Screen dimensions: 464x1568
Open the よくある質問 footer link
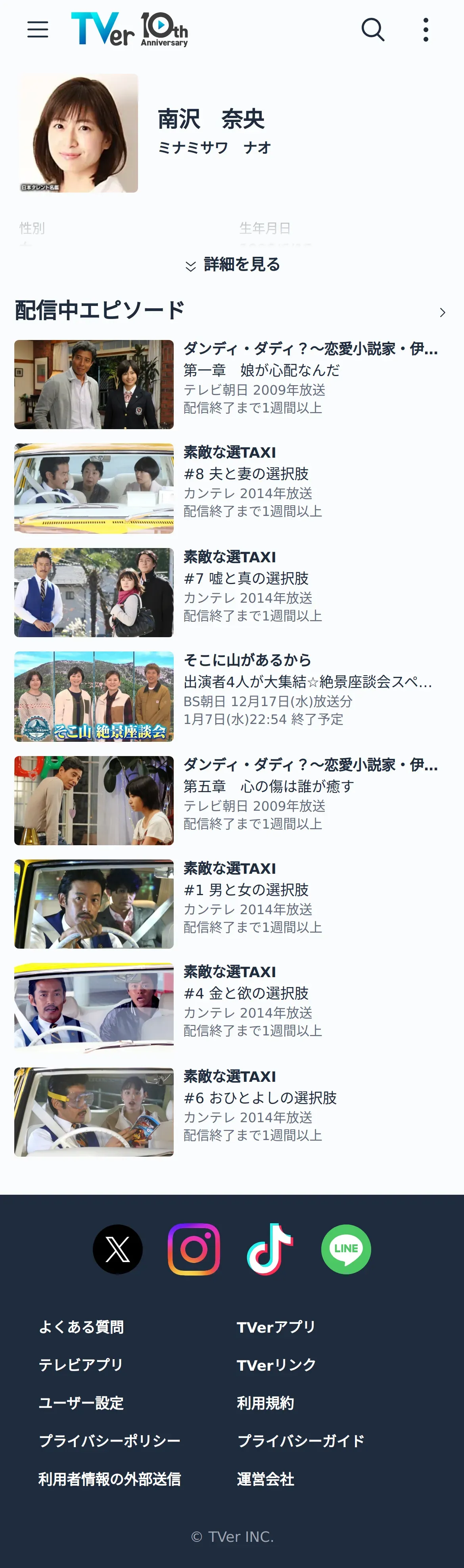point(81,1327)
